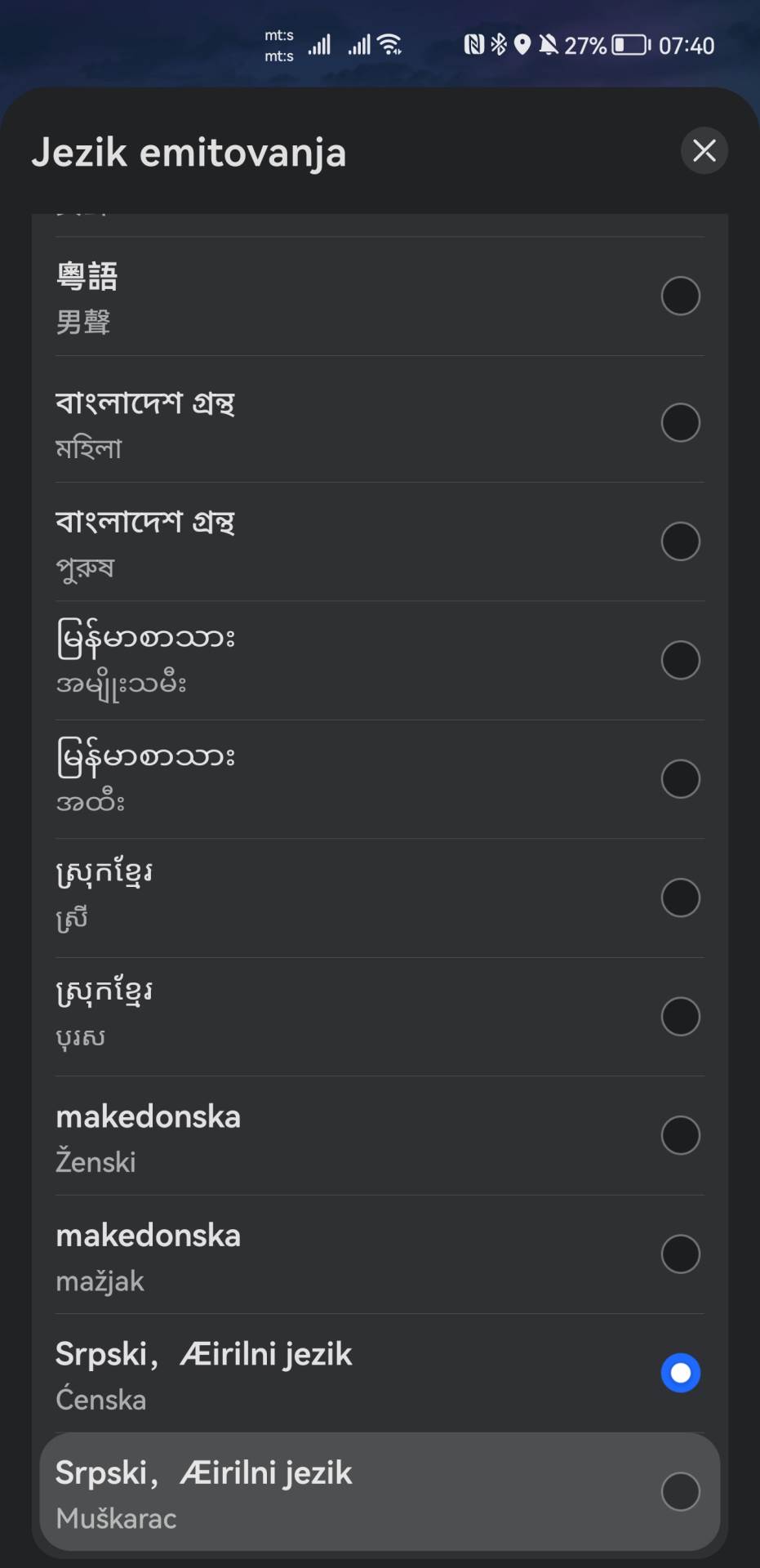Select 粵語 男聲 voice option
The image size is (760, 1568).
pos(680,296)
